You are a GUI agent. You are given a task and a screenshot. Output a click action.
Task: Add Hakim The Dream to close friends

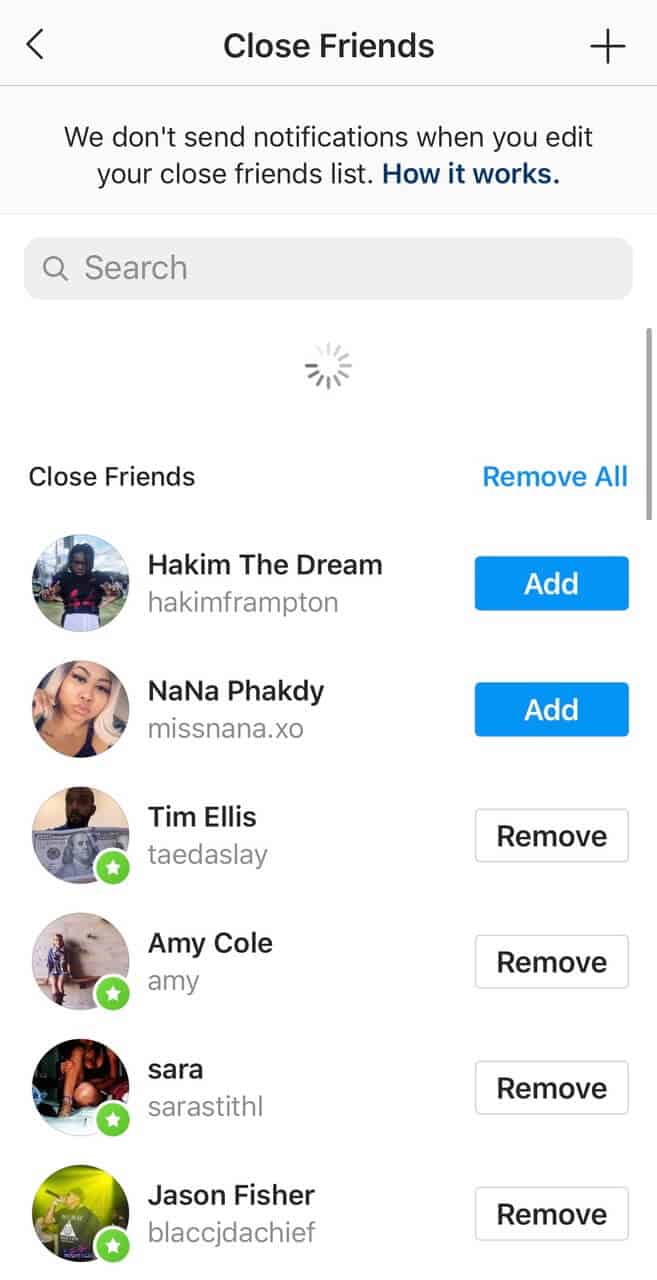[551, 583]
